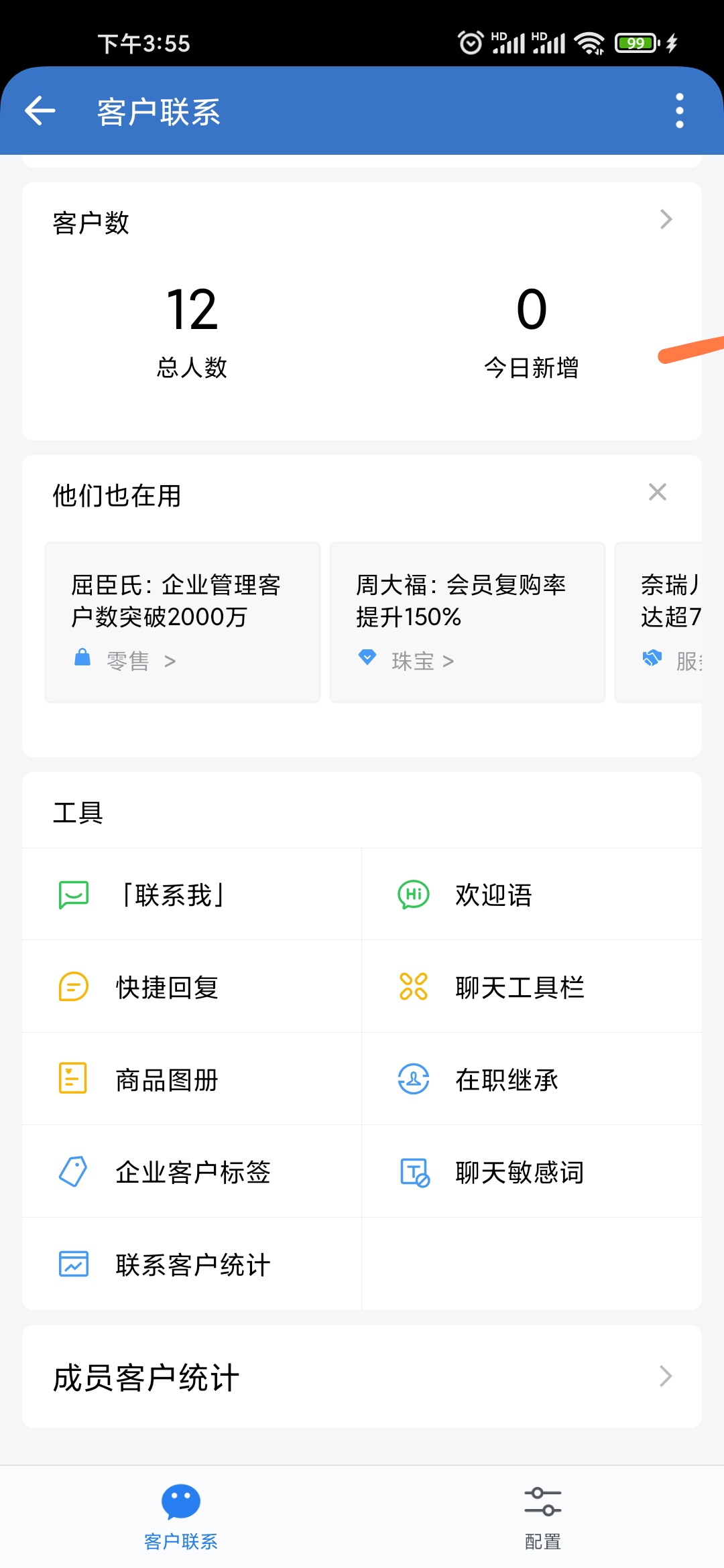The height and width of the screenshot is (1568, 724).
Task: Check the battery indicator in status bar
Action: 636,43
